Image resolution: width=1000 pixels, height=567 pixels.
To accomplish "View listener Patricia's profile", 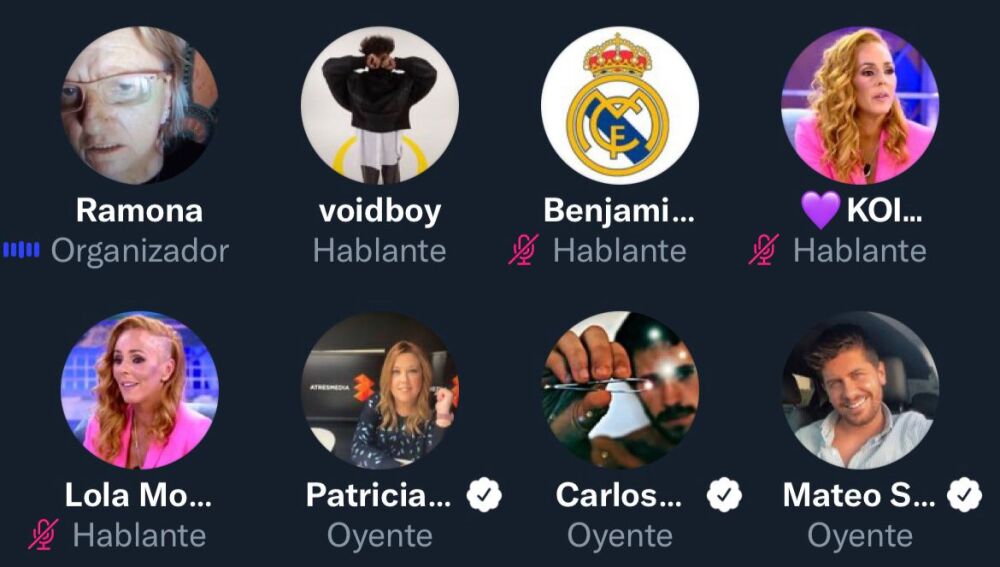I will click(x=380, y=390).
